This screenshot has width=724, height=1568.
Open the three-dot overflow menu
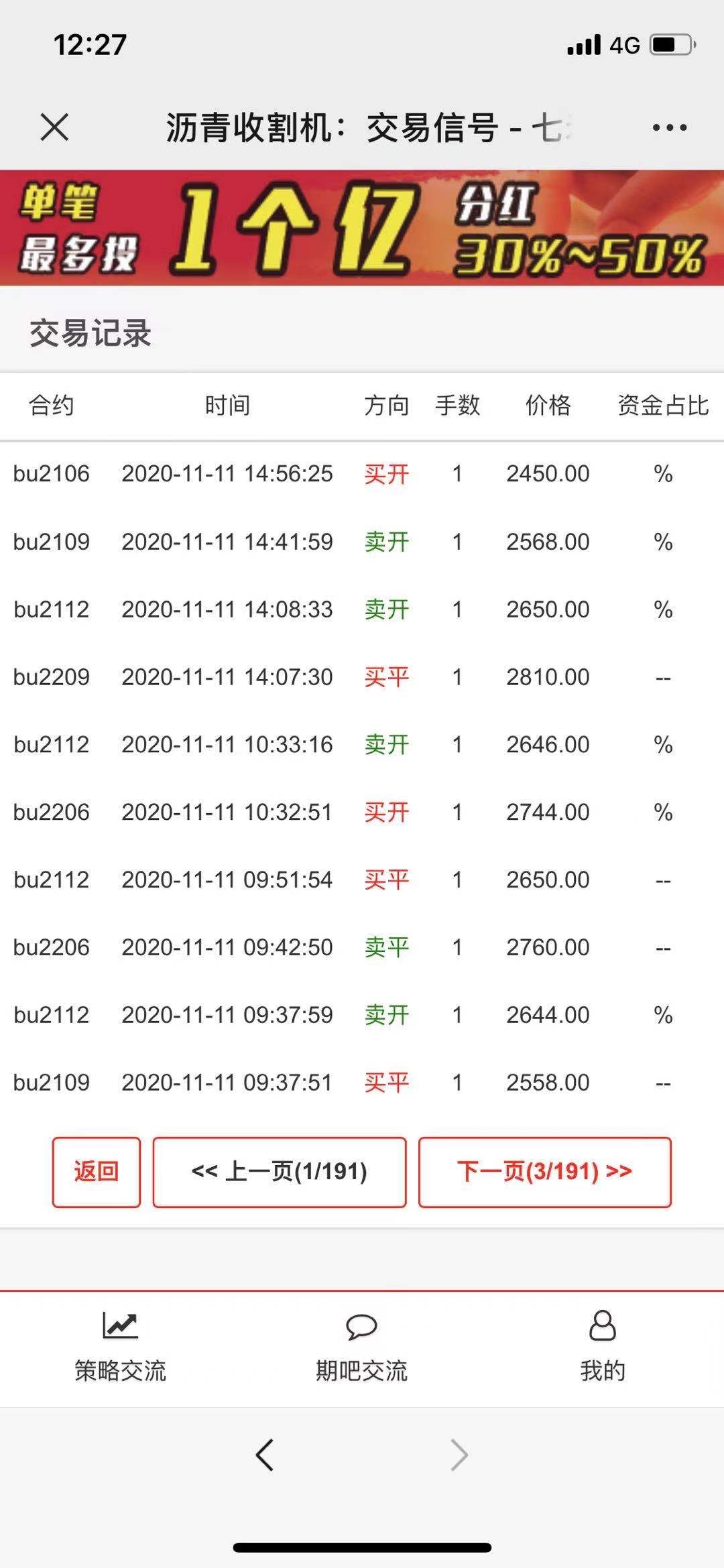[670, 127]
